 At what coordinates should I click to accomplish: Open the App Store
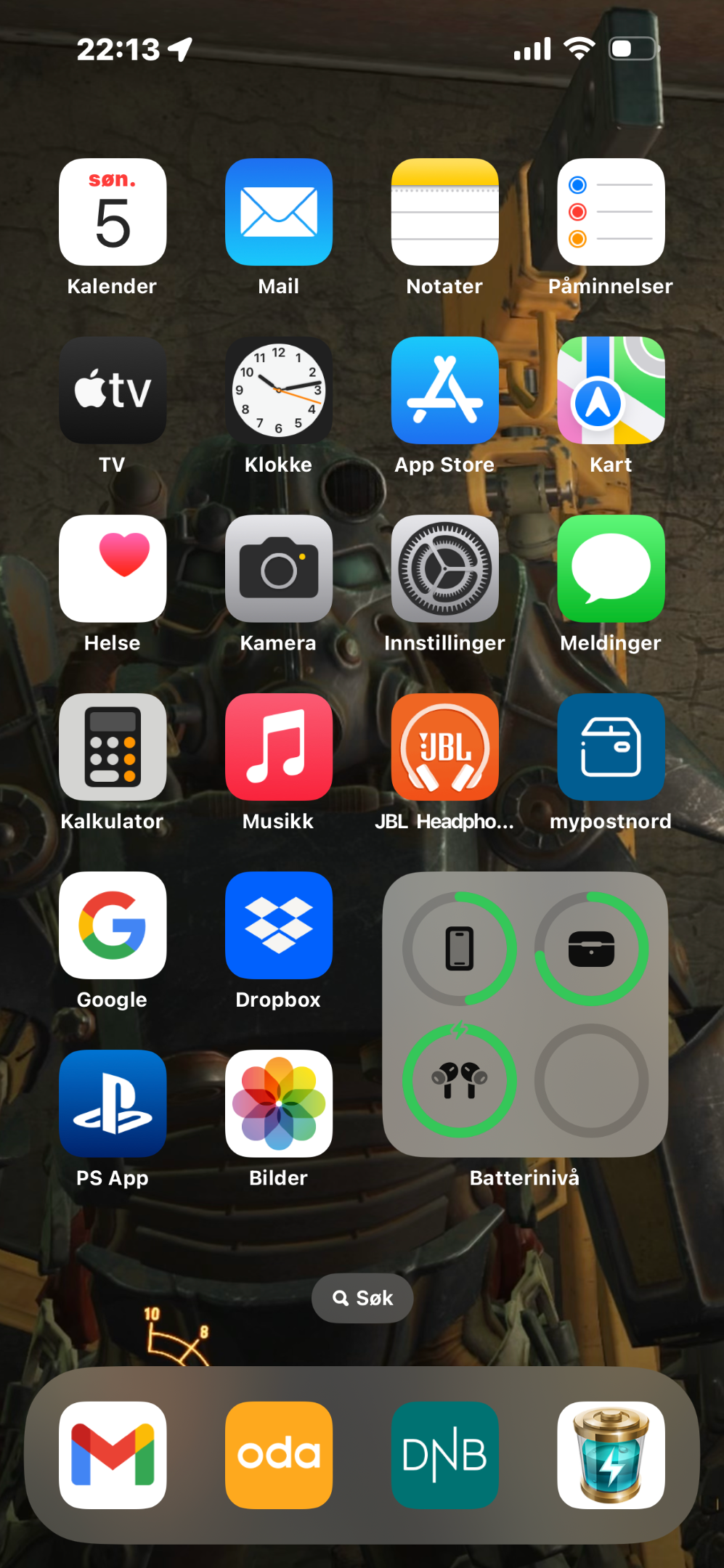445,391
